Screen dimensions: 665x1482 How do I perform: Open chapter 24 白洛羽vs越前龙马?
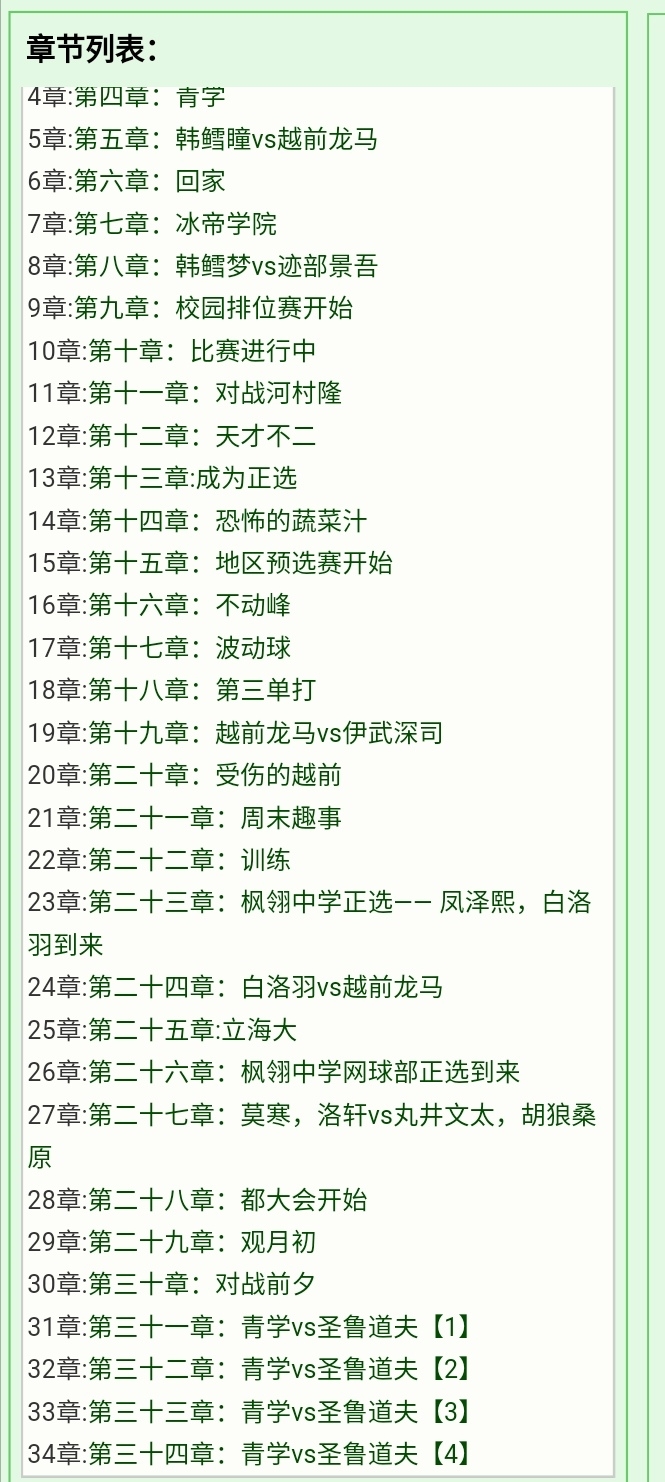(235, 988)
